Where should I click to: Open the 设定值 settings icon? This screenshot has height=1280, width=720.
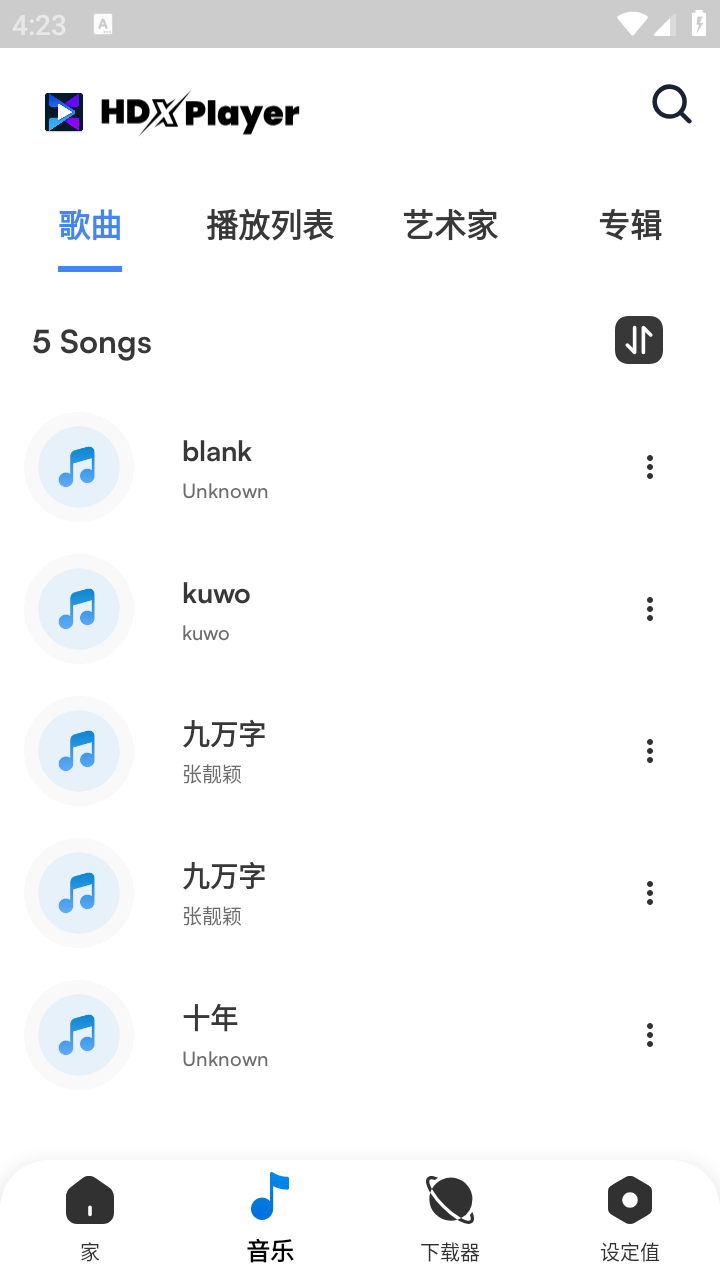pyautogui.click(x=629, y=1199)
